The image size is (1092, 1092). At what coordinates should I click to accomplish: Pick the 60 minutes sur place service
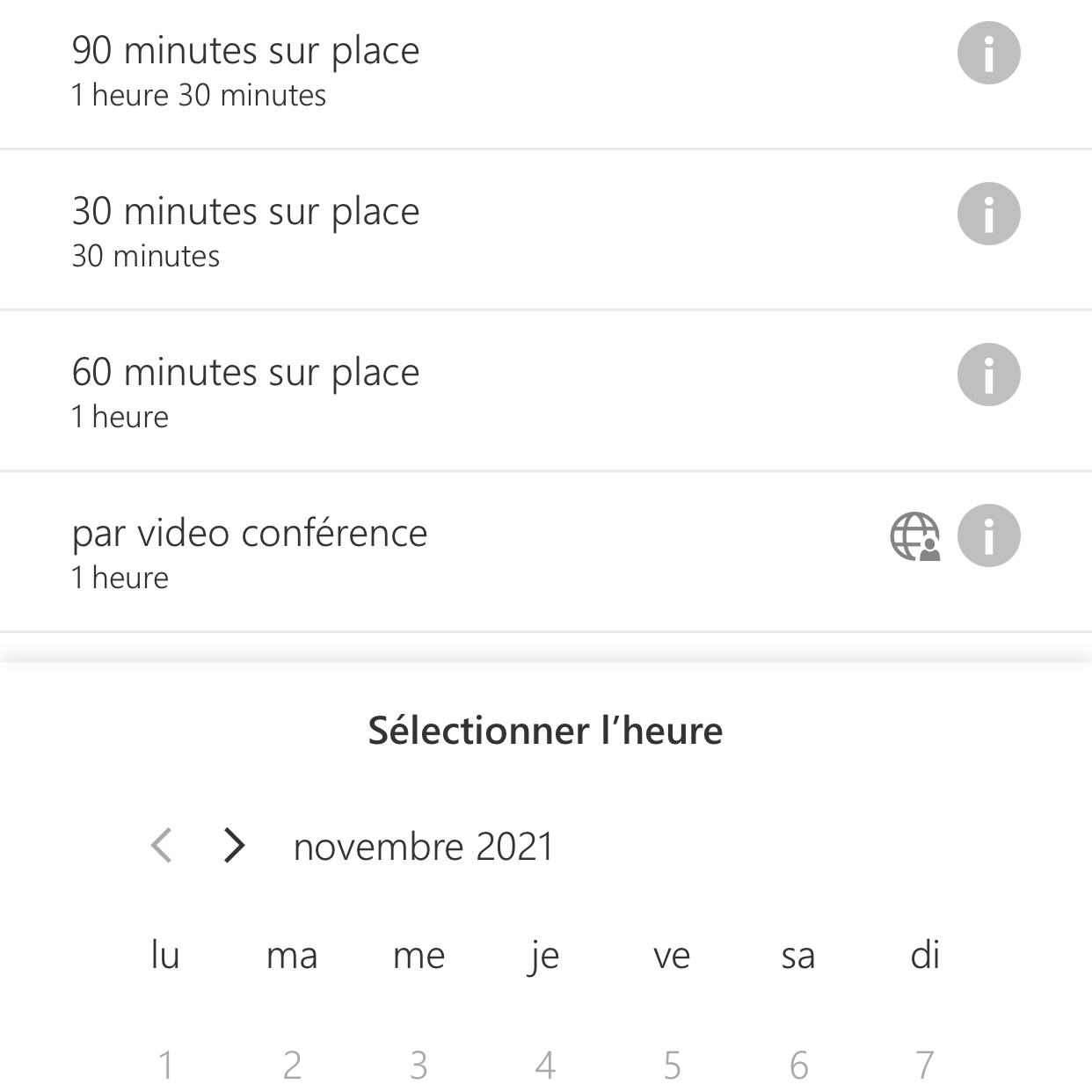point(246,391)
